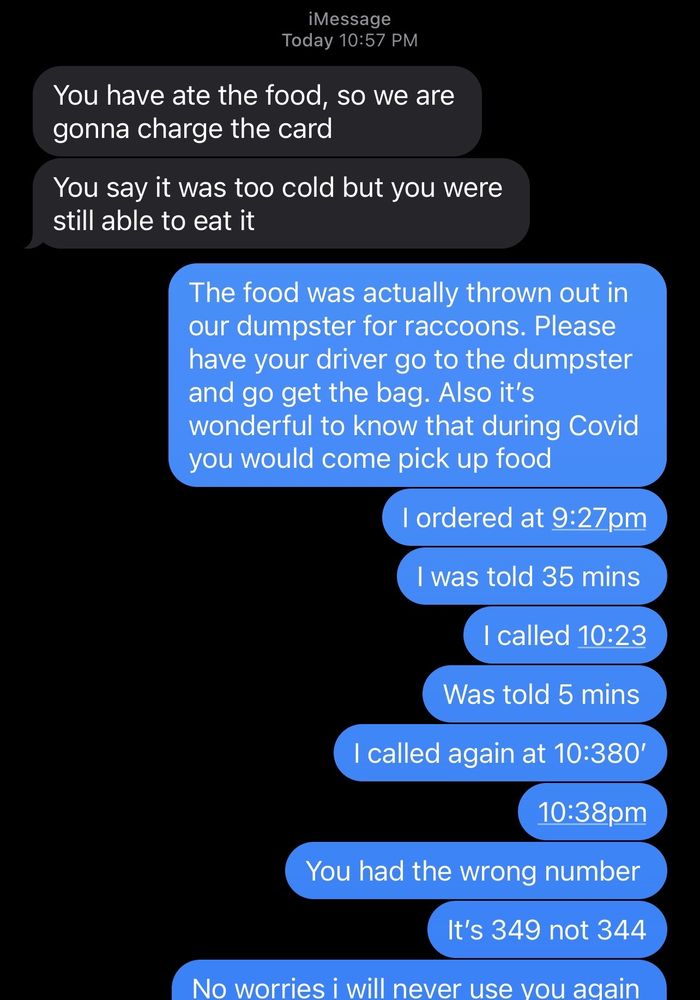Tap the underlined 9:27pm time link
Viewport: 700px width, 1000px height.
[x=598, y=518]
